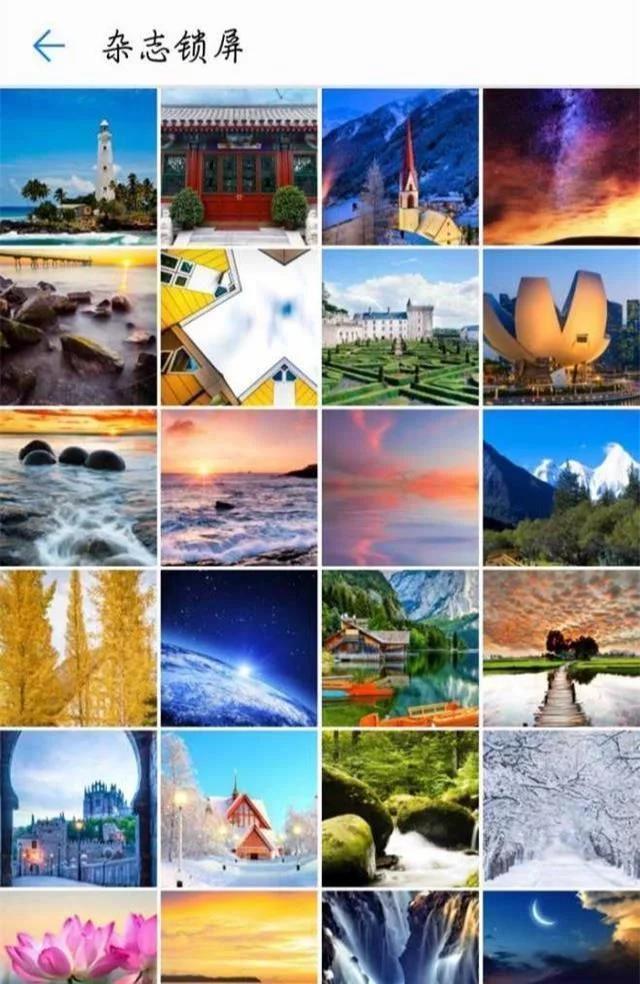Image resolution: width=640 pixels, height=984 pixels.
Task: Open the alpine church with red spire wallpaper
Action: click(400, 166)
